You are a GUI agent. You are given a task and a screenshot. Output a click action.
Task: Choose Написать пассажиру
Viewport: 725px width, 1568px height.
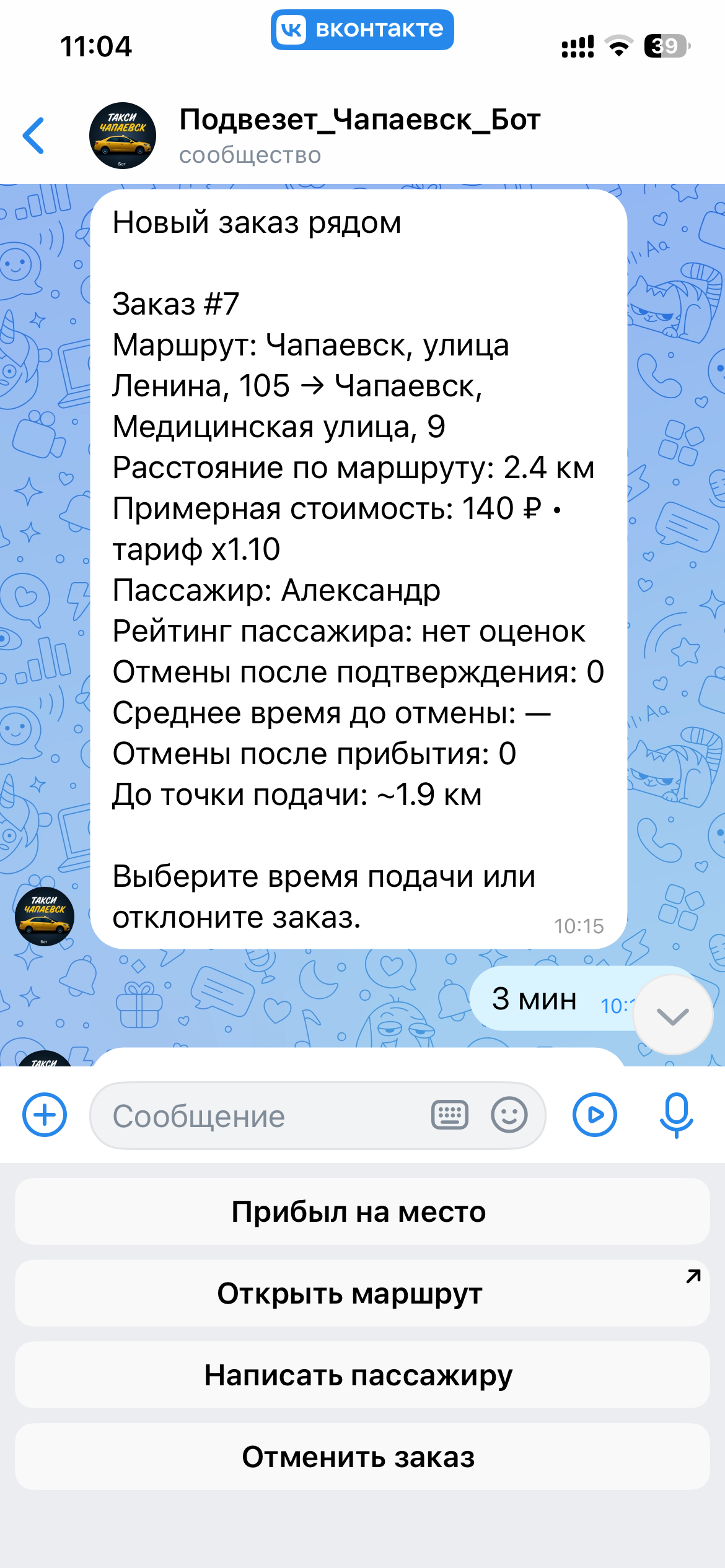tap(362, 1375)
